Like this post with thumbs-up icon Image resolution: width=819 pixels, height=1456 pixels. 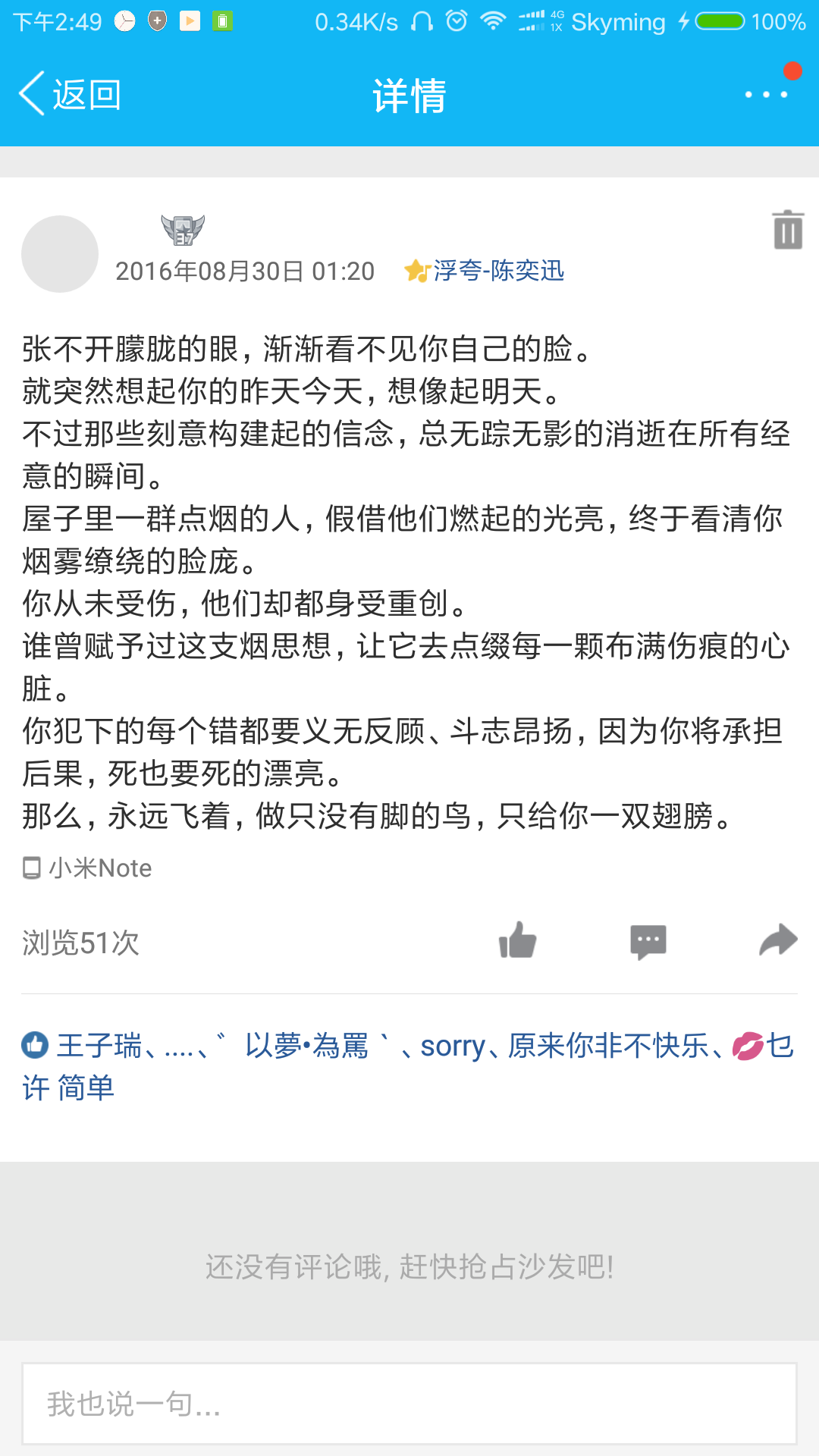point(518,941)
